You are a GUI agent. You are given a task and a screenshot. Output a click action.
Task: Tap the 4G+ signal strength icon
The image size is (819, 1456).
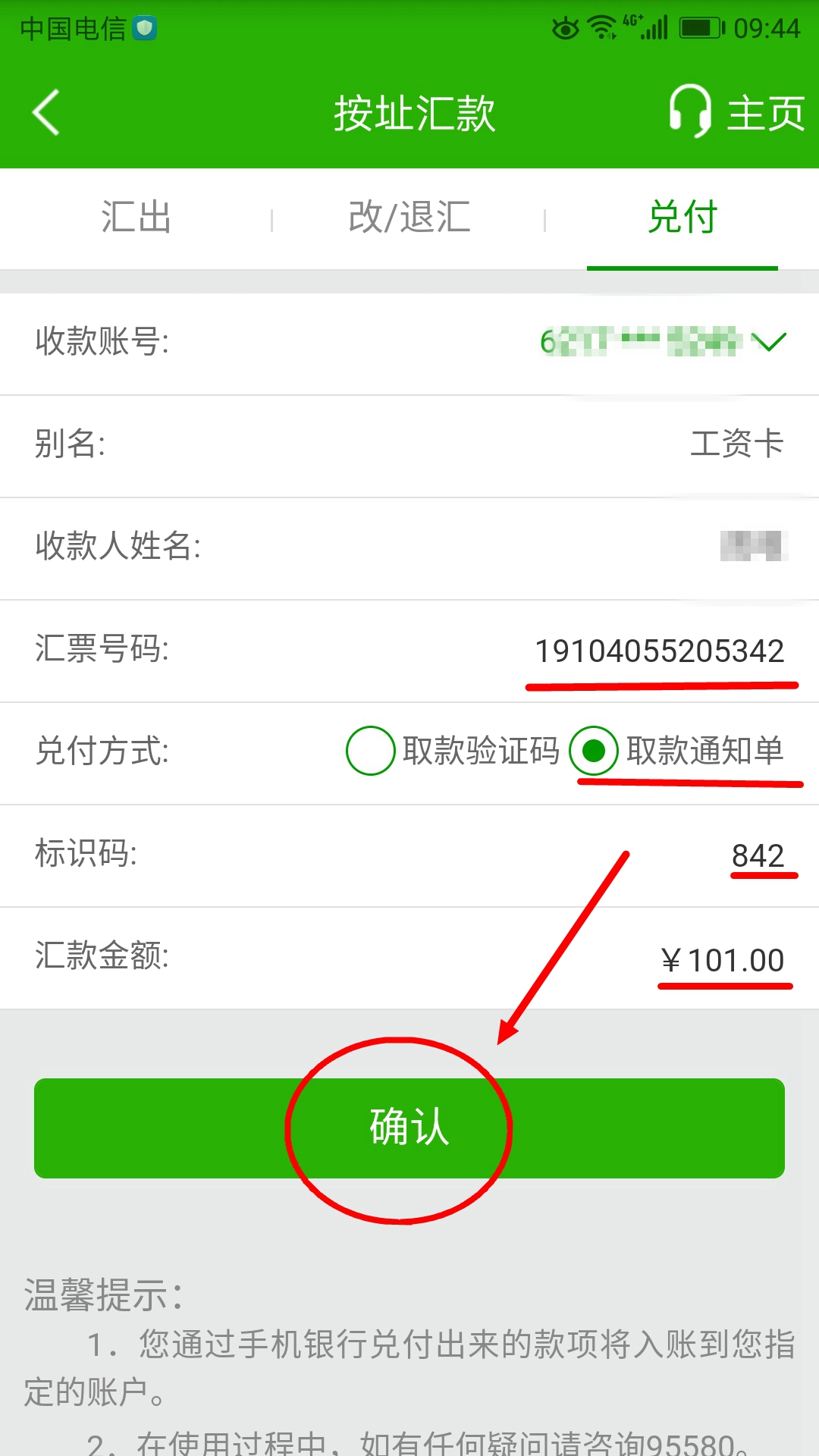coord(645,25)
